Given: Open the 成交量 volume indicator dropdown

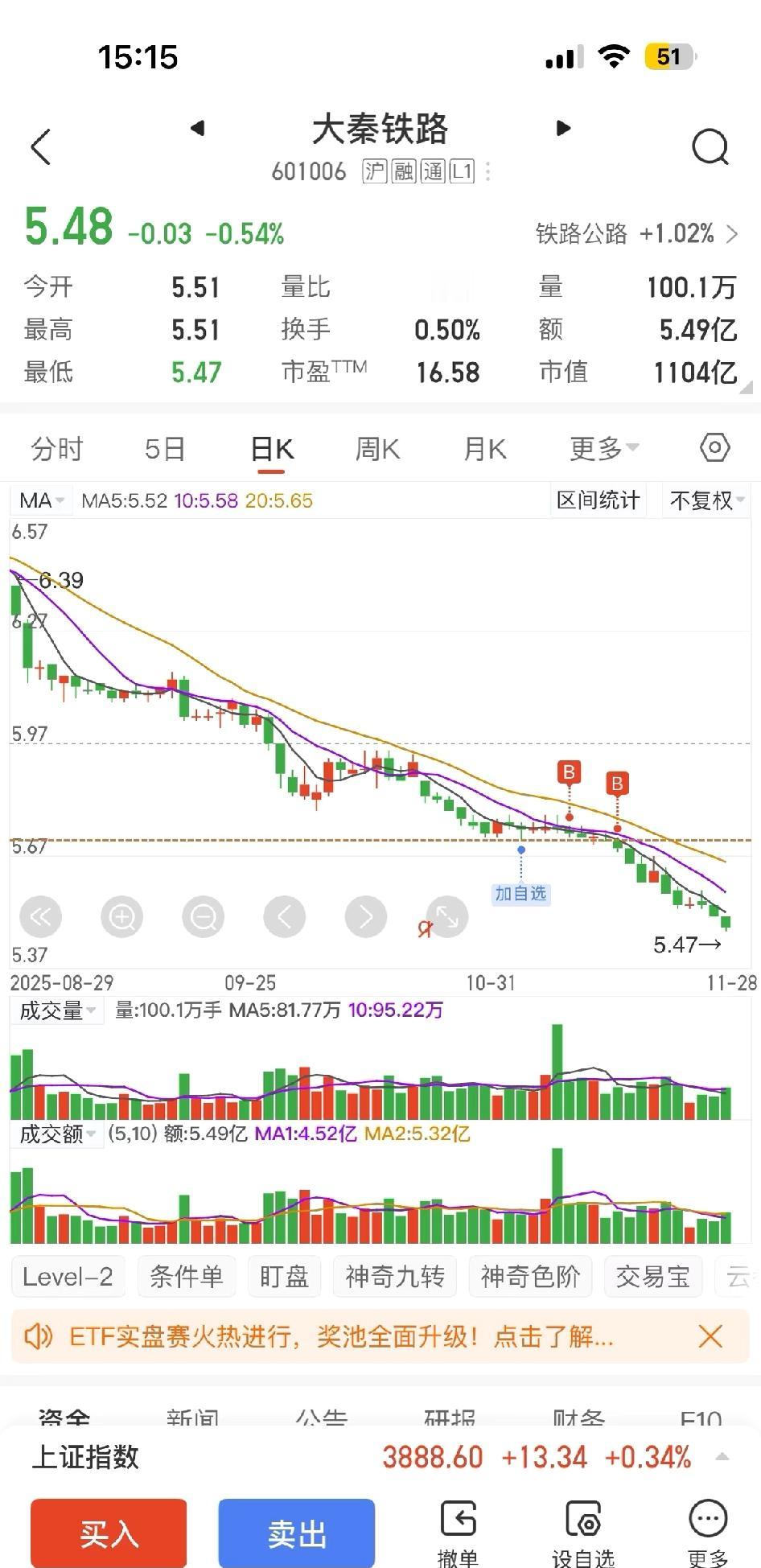Looking at the screenshot, I should (56, 1010).
